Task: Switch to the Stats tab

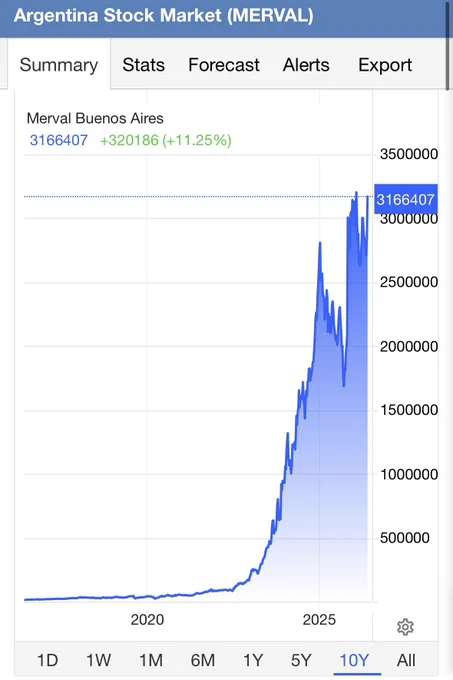Action: [143, 65]
